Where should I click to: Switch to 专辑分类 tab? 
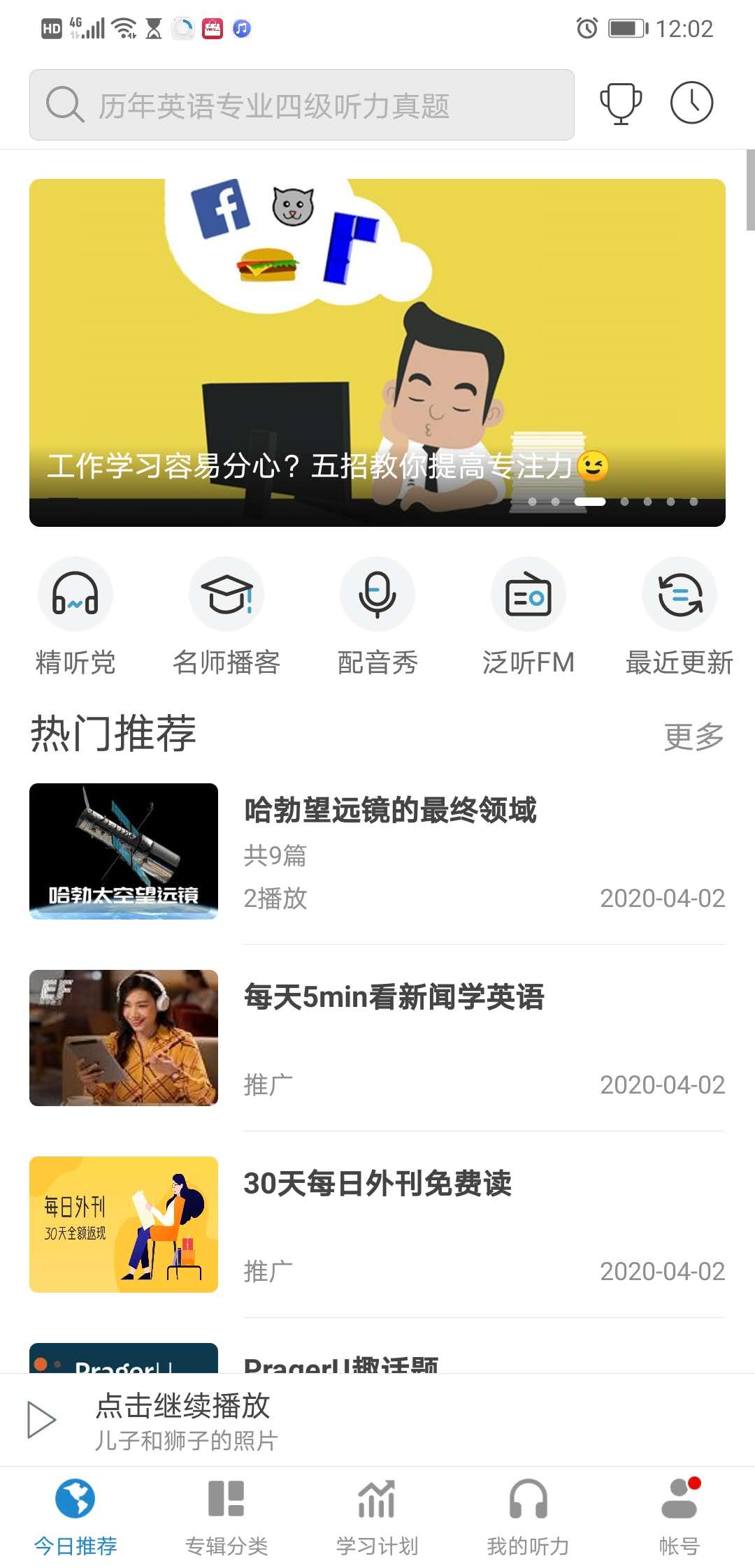coord(226,1515)
